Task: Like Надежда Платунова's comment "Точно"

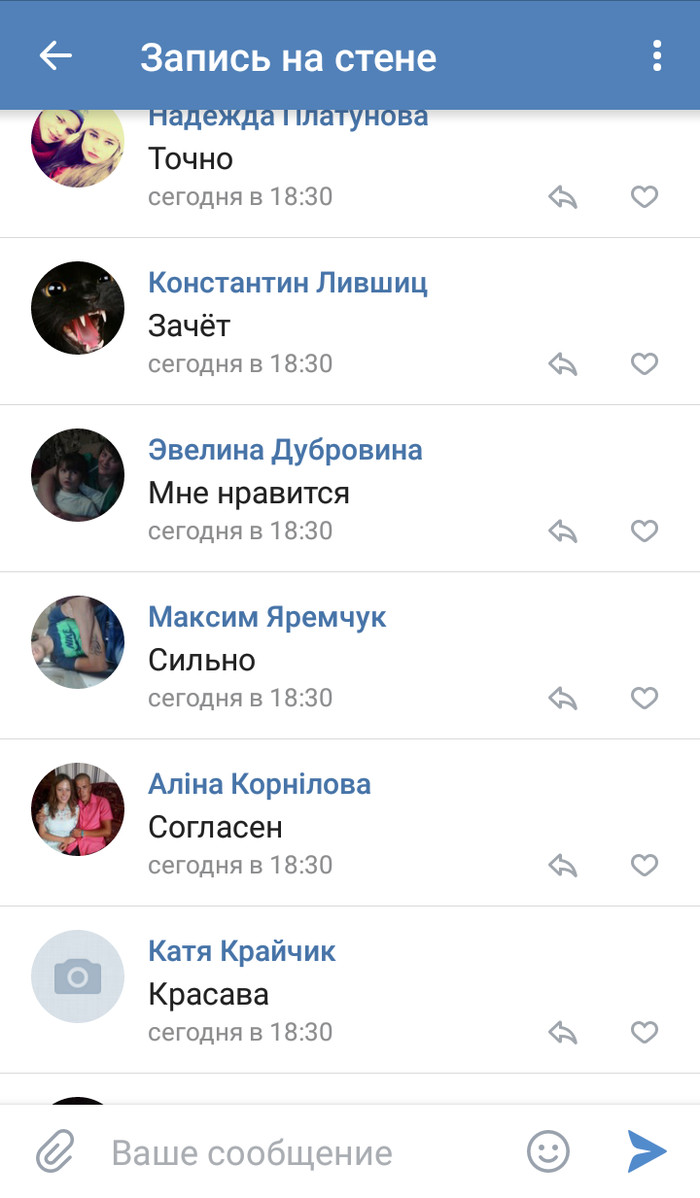Action: pyautogui.click(x=644, y=197)
